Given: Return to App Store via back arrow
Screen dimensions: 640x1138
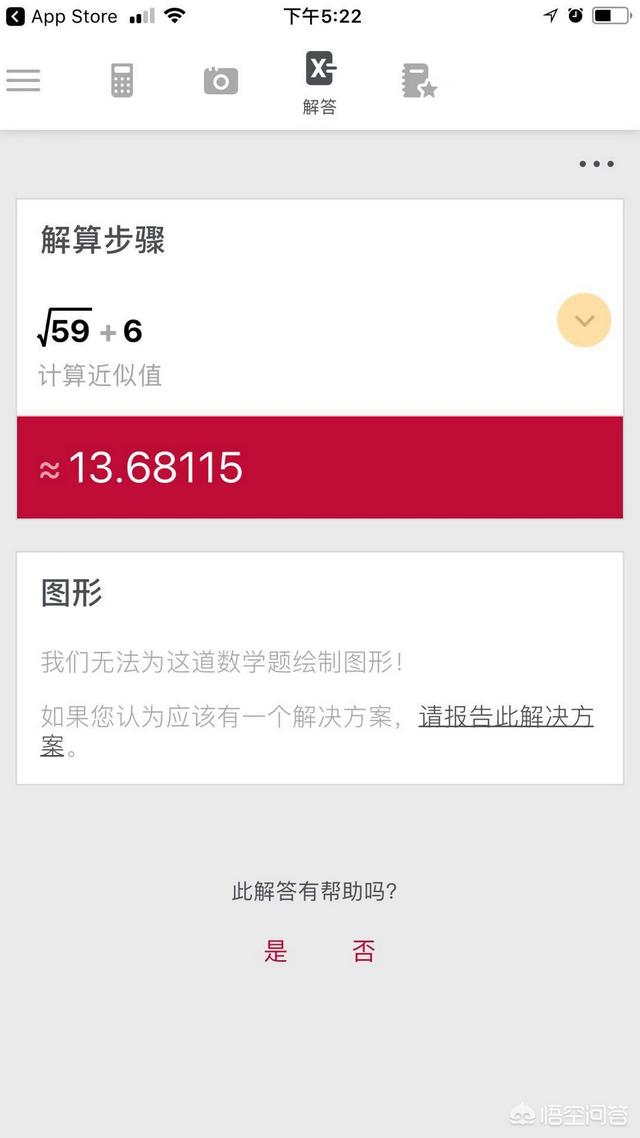Looking at the screenshot, I should coord(16,16).
